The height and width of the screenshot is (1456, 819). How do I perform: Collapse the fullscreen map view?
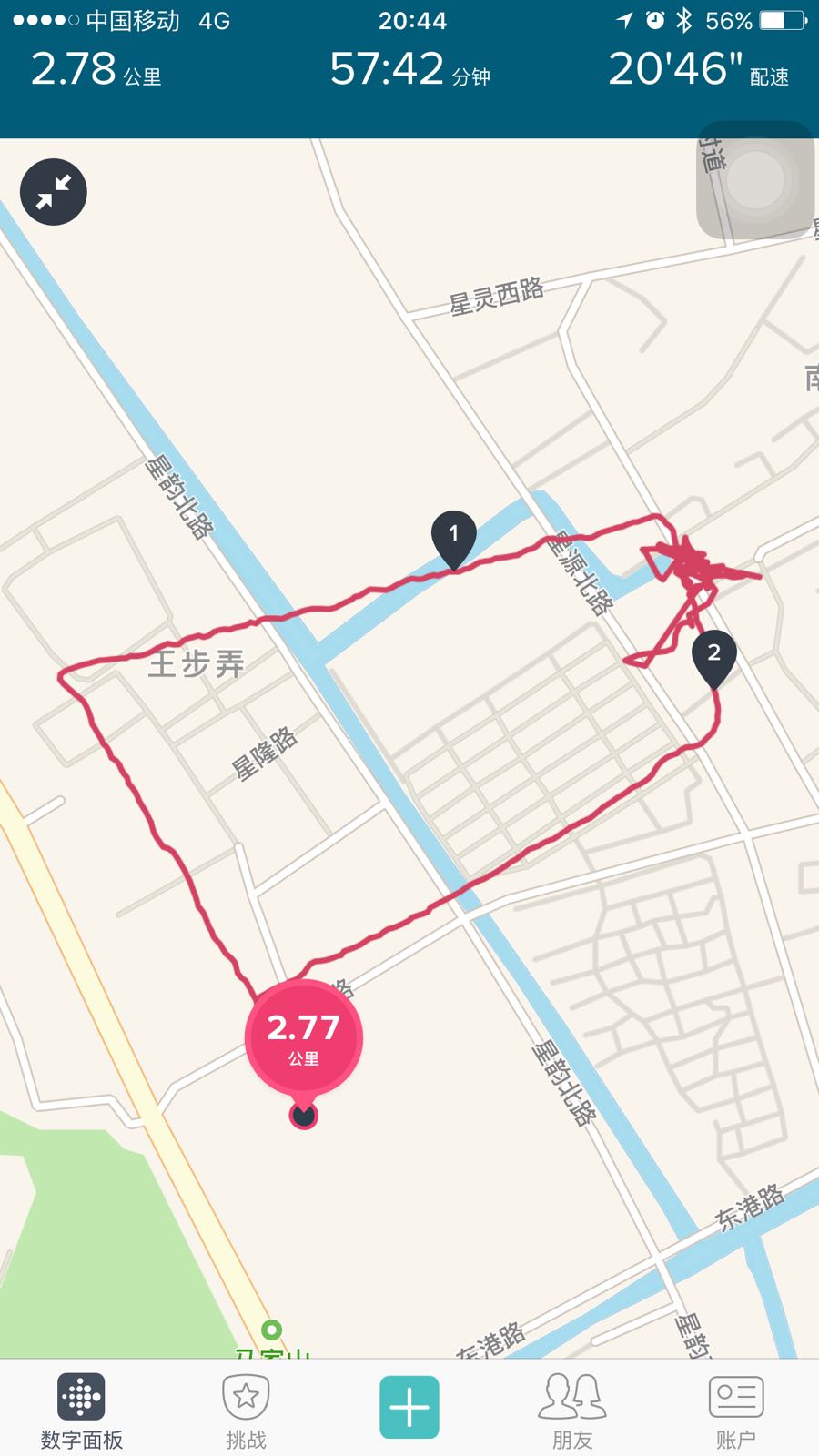pos(54,192)
